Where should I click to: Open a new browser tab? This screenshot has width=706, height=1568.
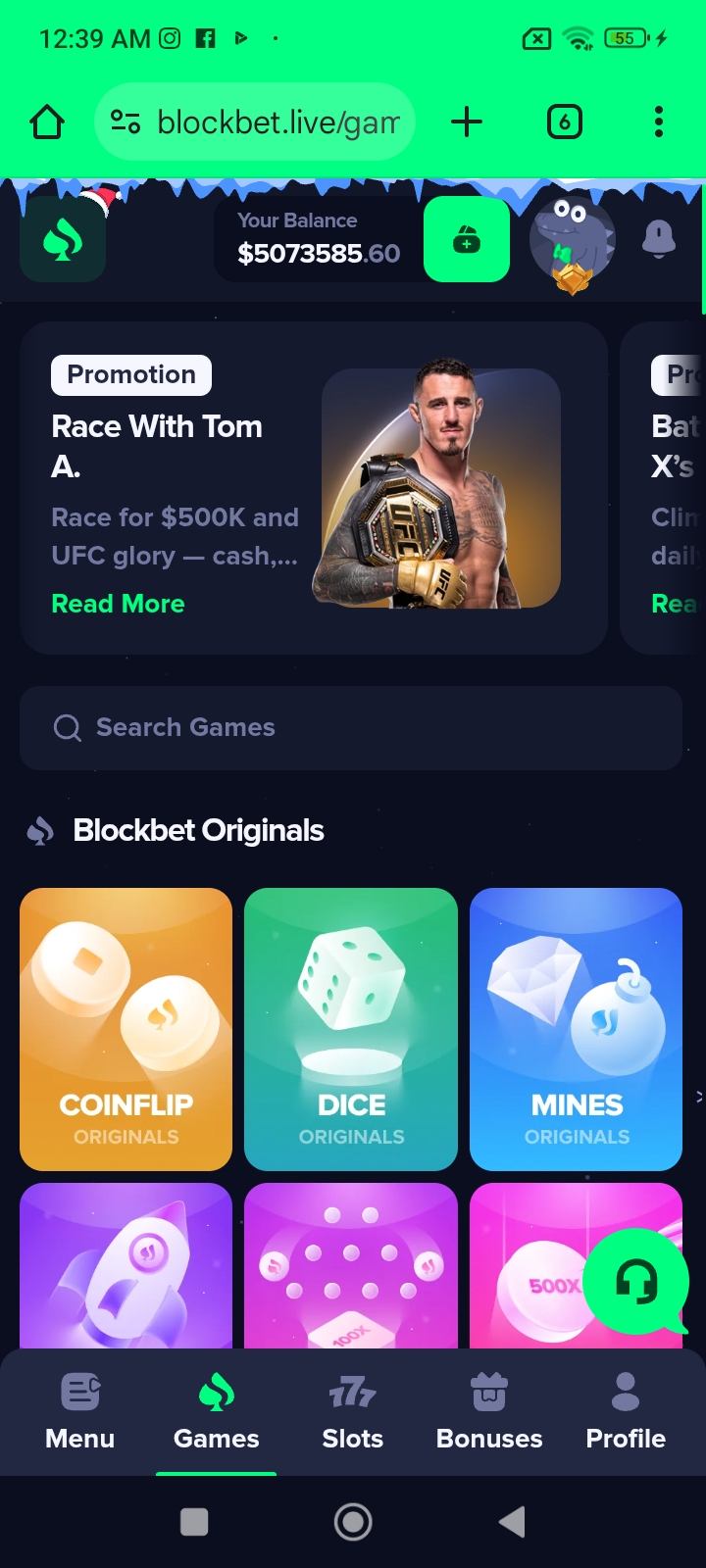coord(467,122)
